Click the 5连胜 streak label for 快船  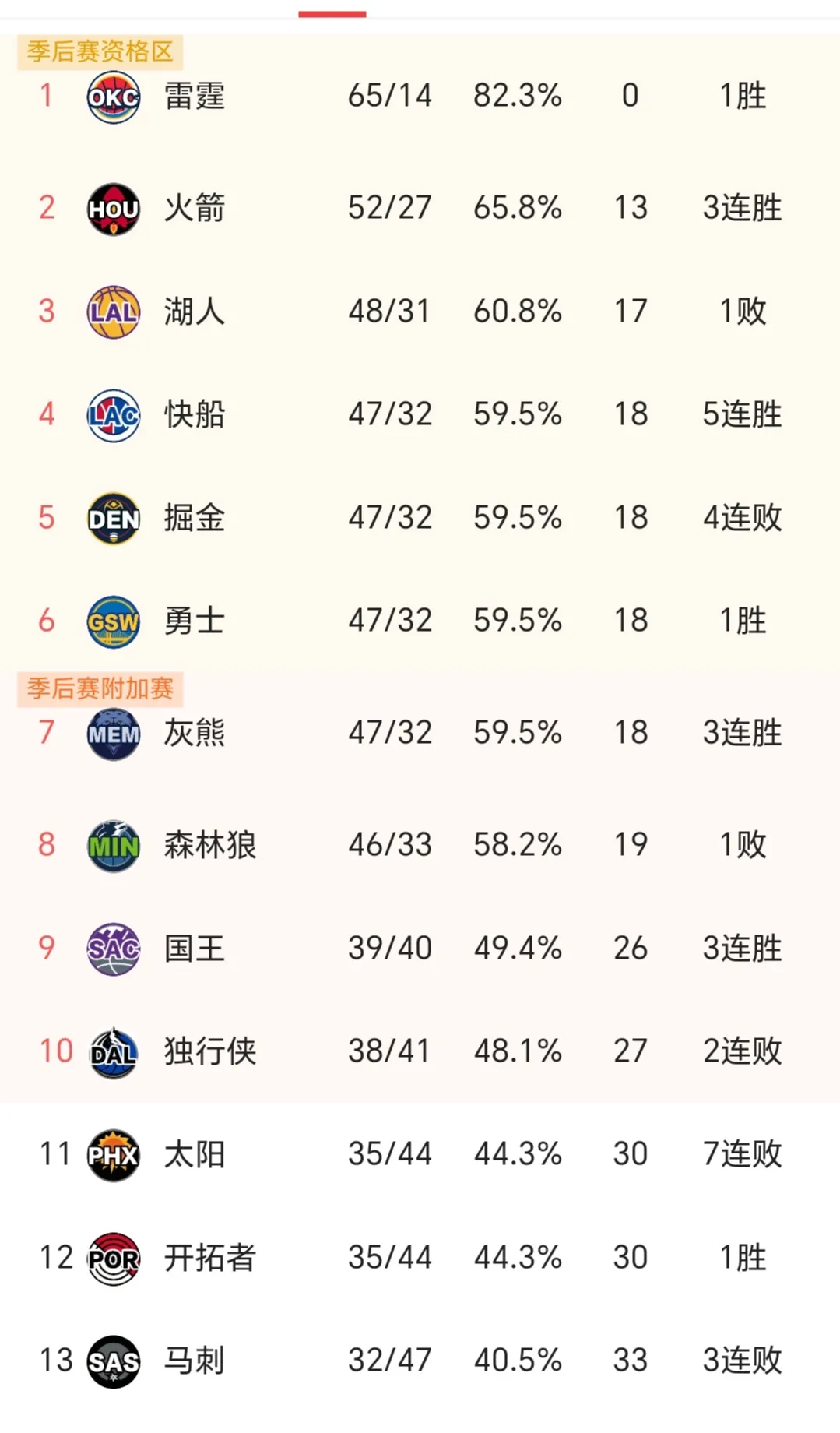741,414
